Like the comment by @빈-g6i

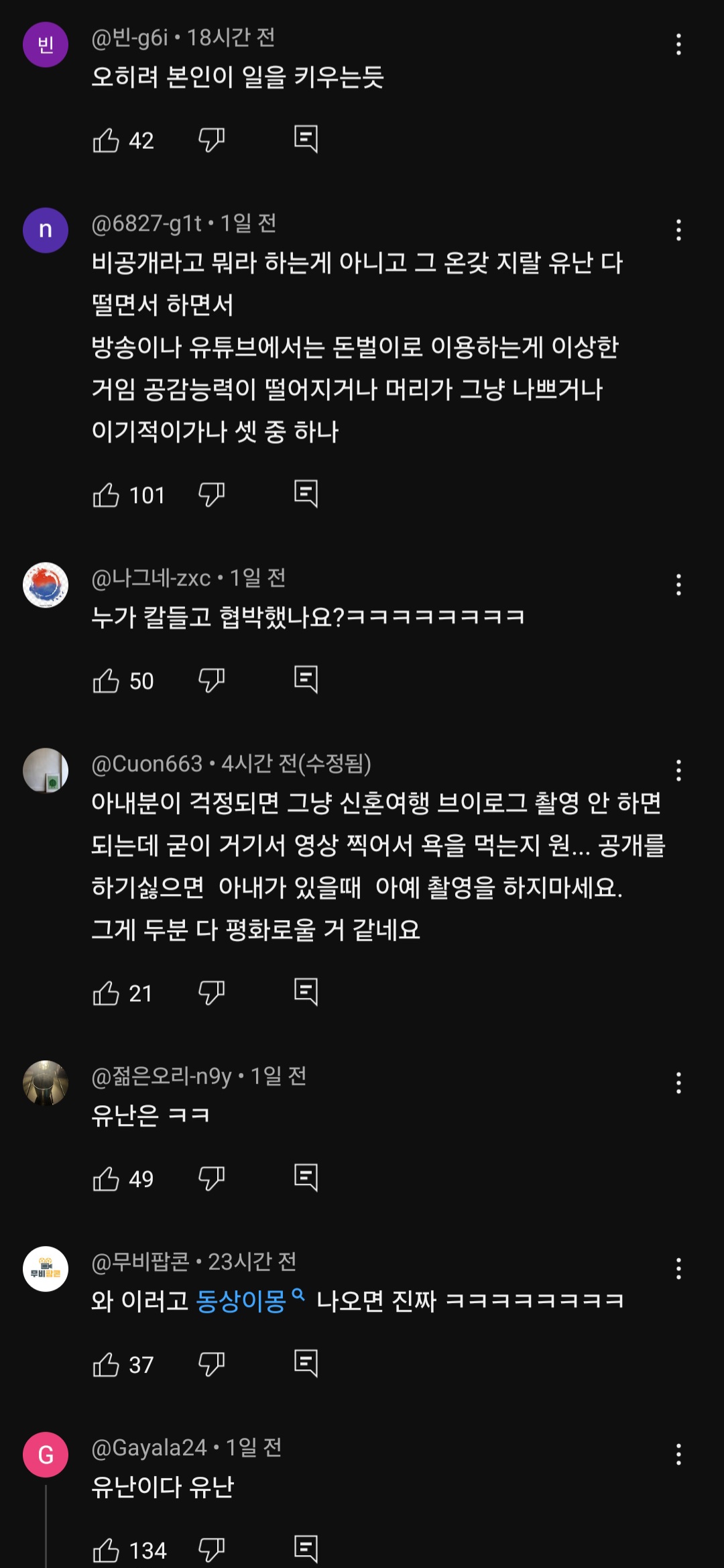[106, 140]
